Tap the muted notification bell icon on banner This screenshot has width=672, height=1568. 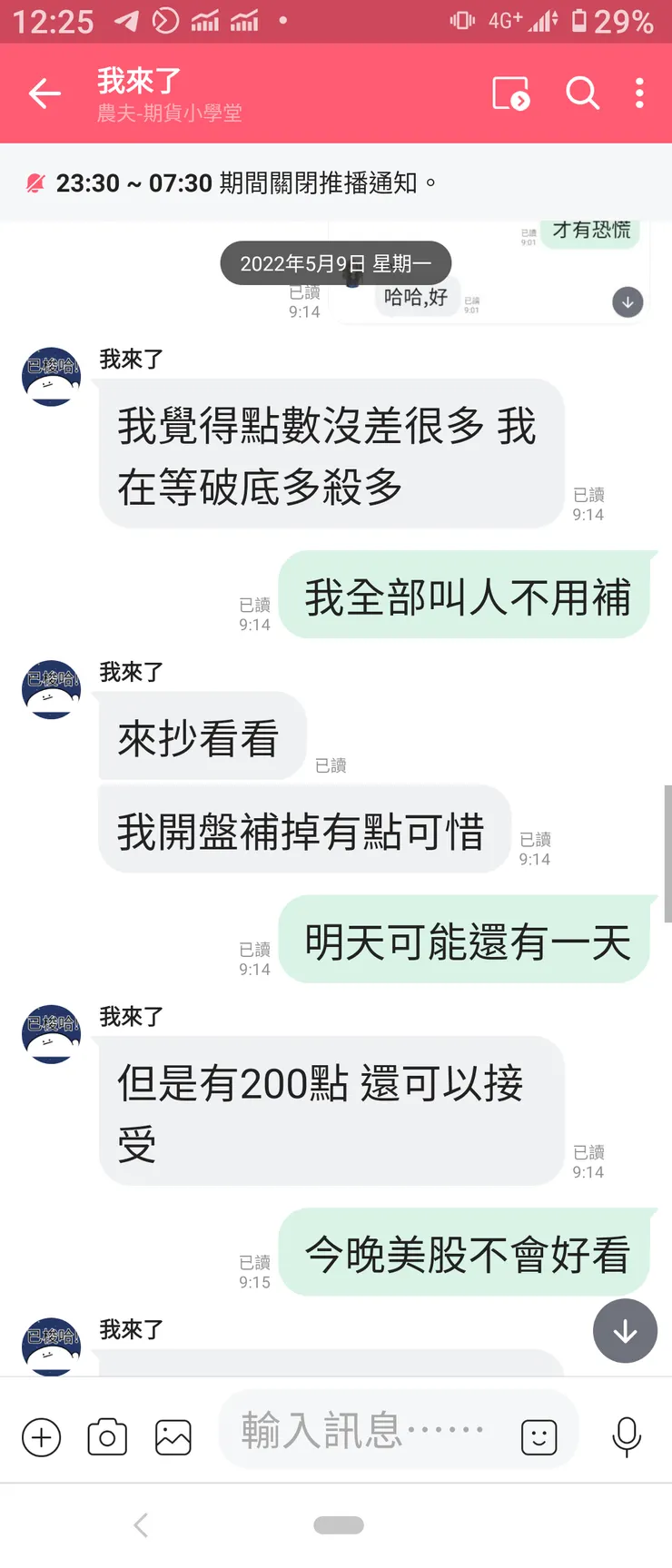[33, 182]
